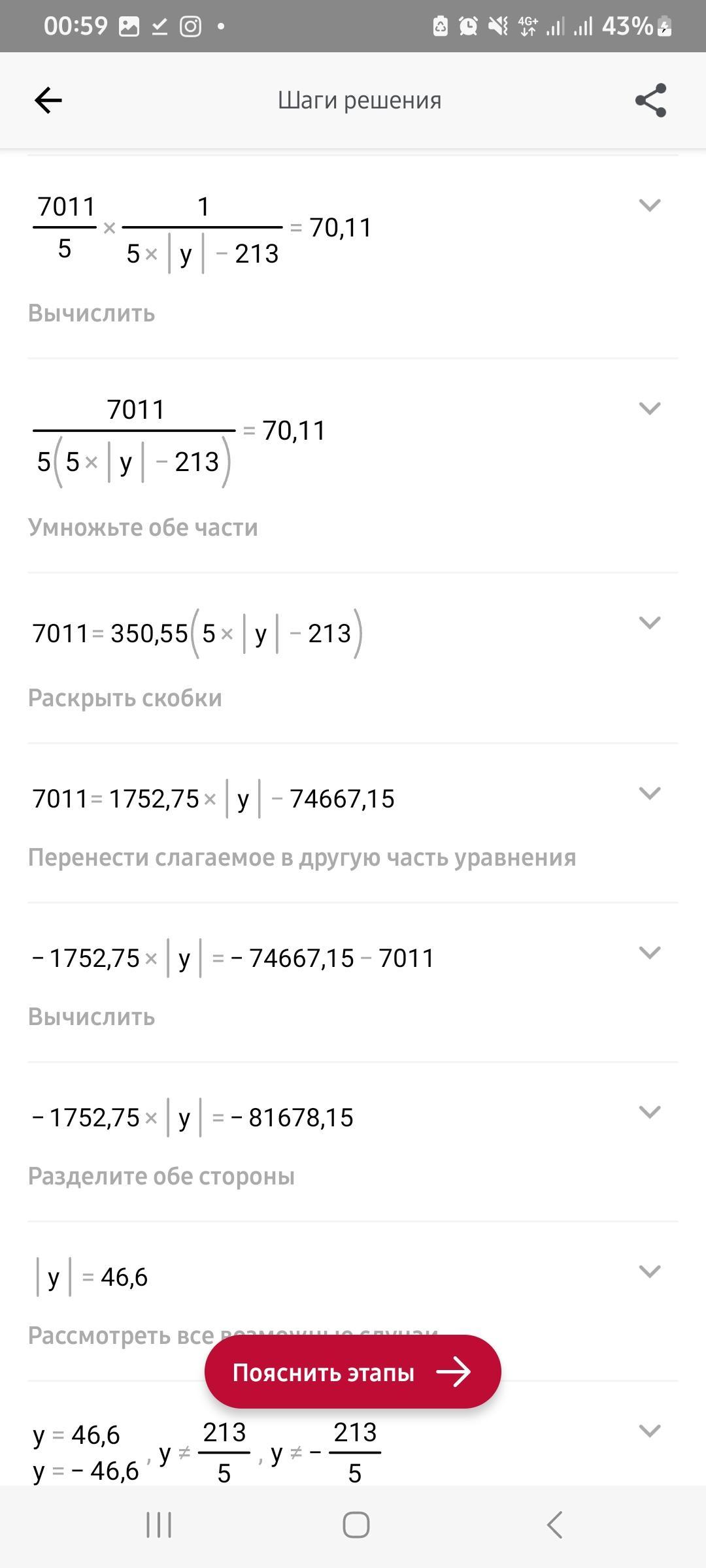Image resolution: width=706 pixels, height=1568 pixels.
Task: Expand the |y| = 46,6 step
Action: tap(649, 1271)
